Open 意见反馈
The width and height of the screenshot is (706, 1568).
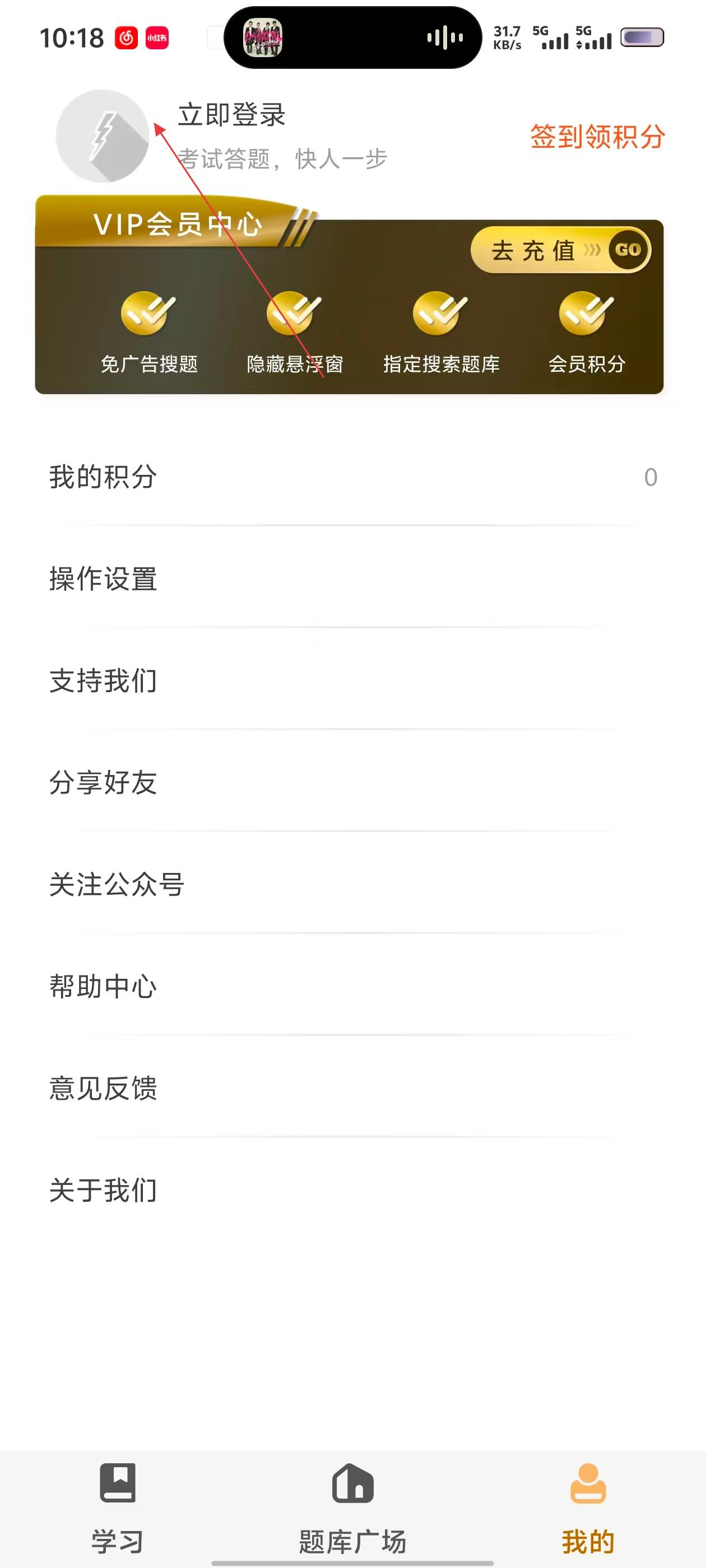(104, 1088)
